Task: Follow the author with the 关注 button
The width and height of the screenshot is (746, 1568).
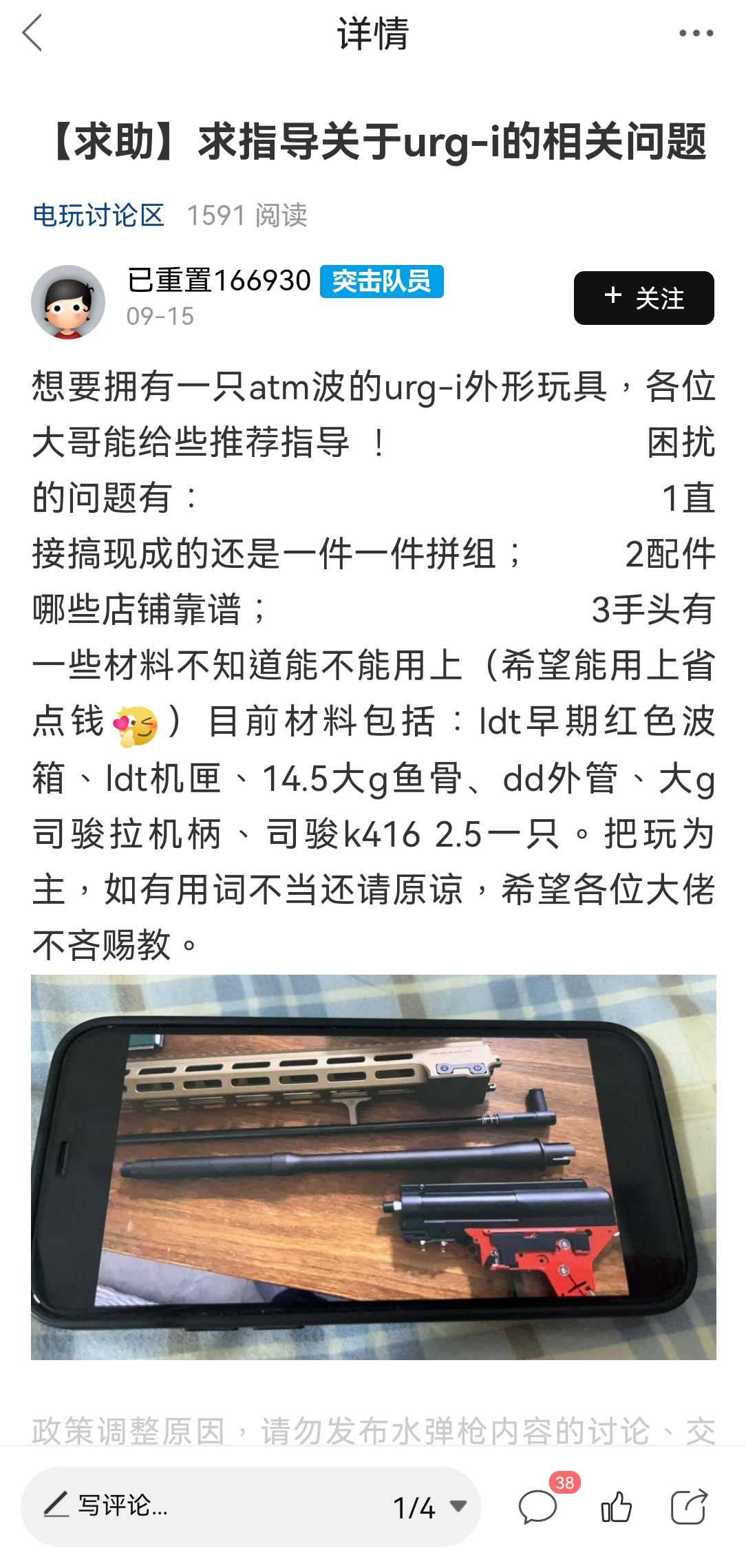Action: pos(643,298)
